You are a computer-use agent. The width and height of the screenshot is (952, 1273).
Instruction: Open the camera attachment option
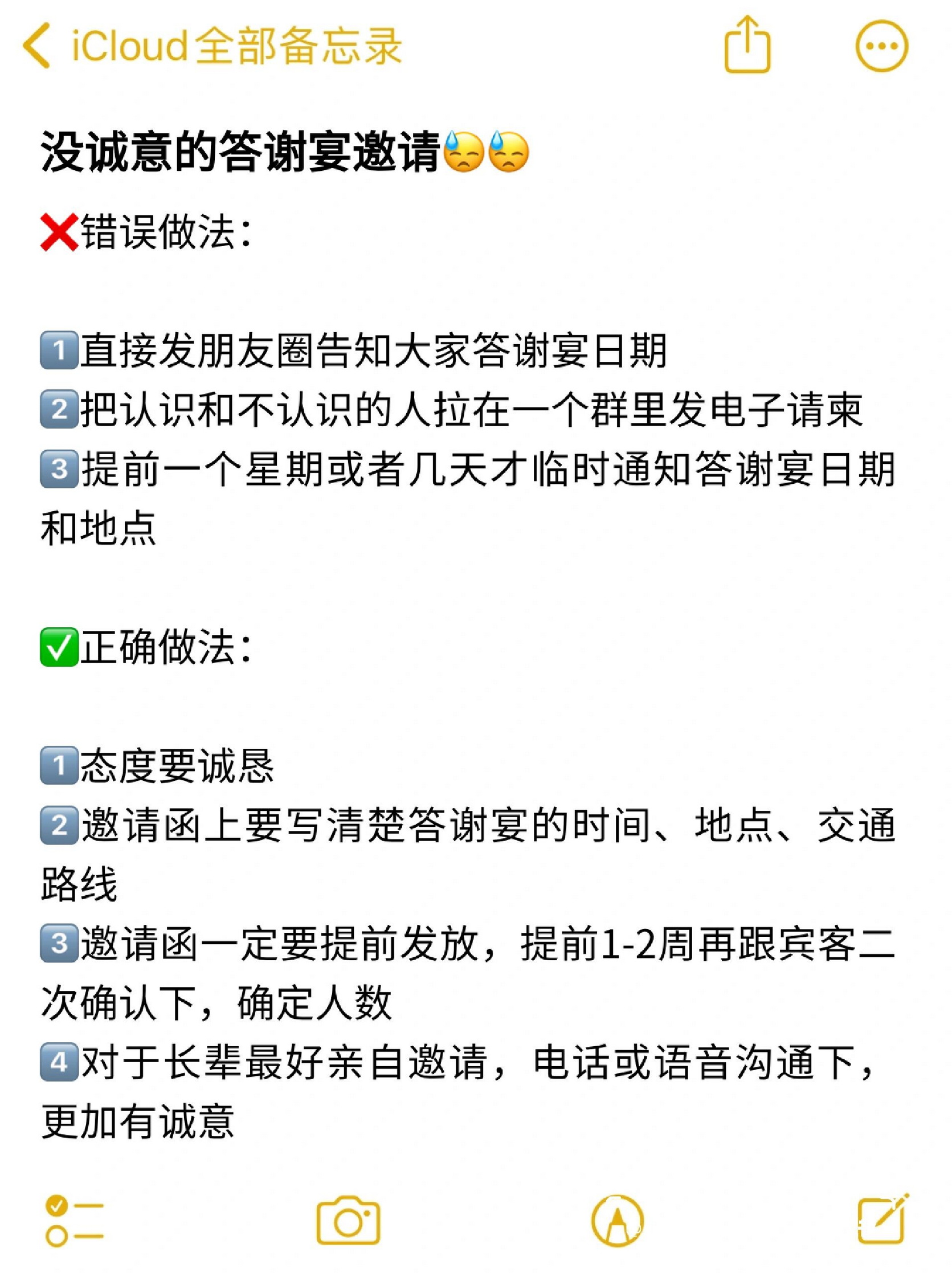pyautogui.click(x=348, y=1221)
